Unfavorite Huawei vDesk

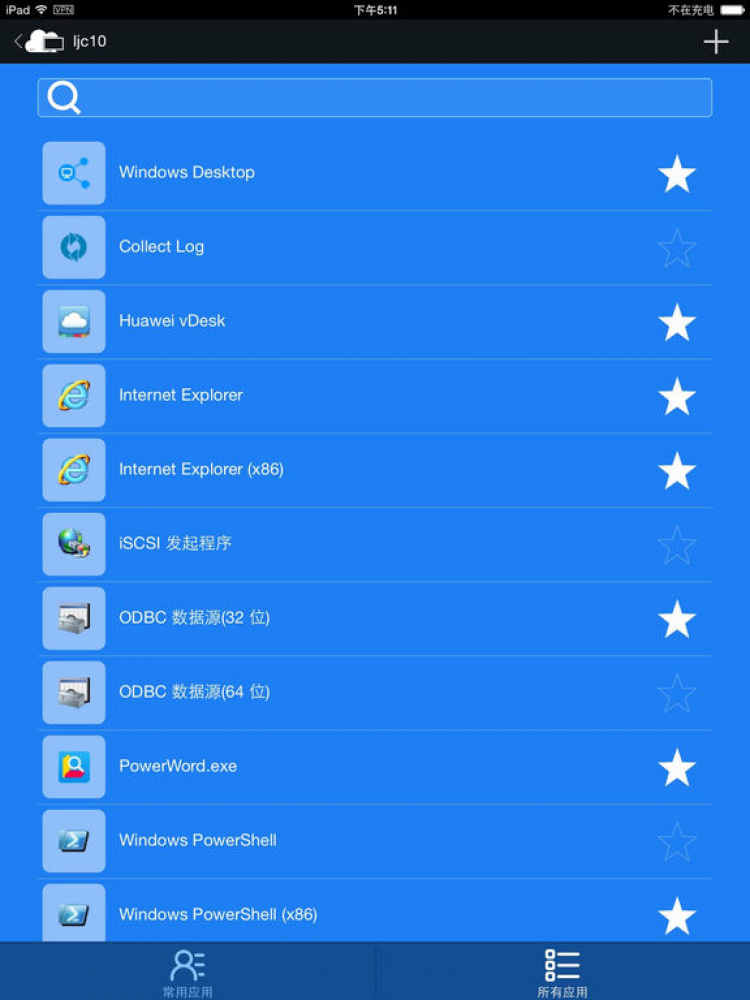click(677, 322)
